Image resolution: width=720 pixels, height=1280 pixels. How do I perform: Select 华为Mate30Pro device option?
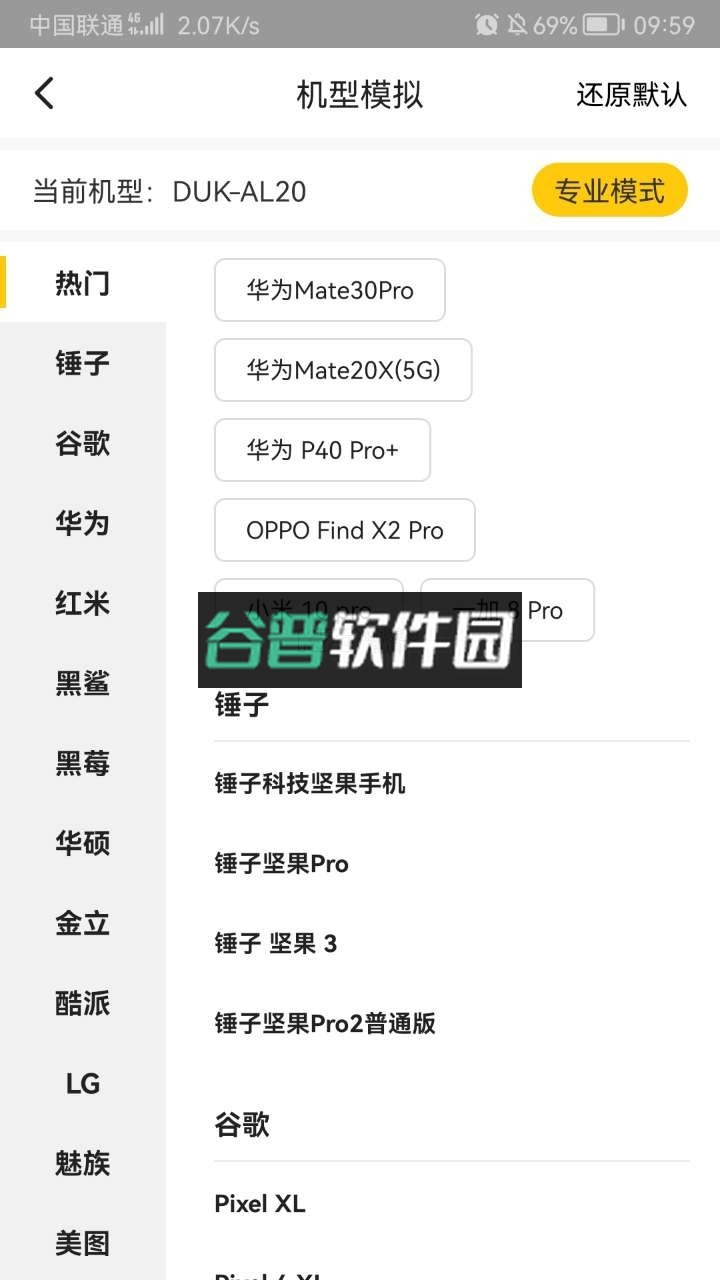click(x=330, y=290)
